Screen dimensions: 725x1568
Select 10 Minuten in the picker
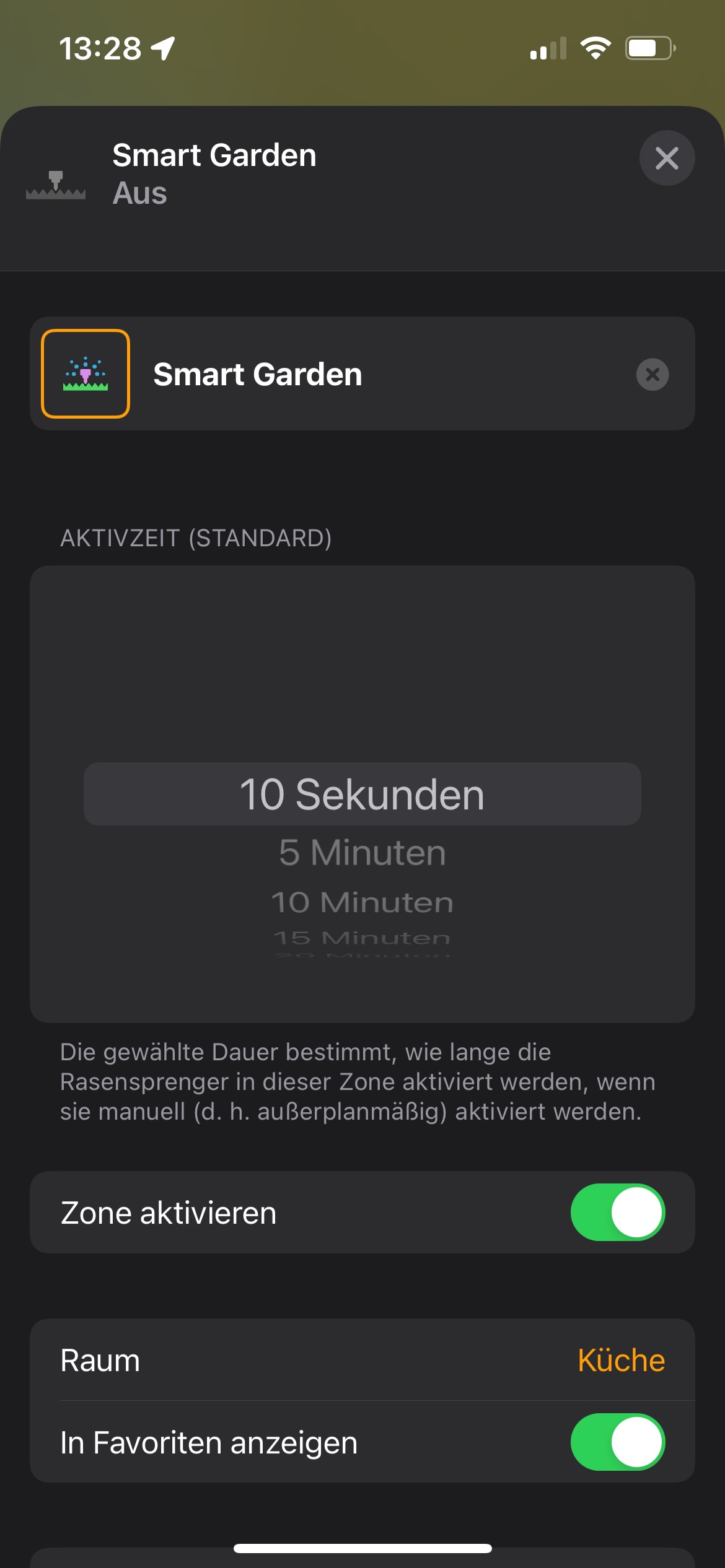tap(362, 902)
